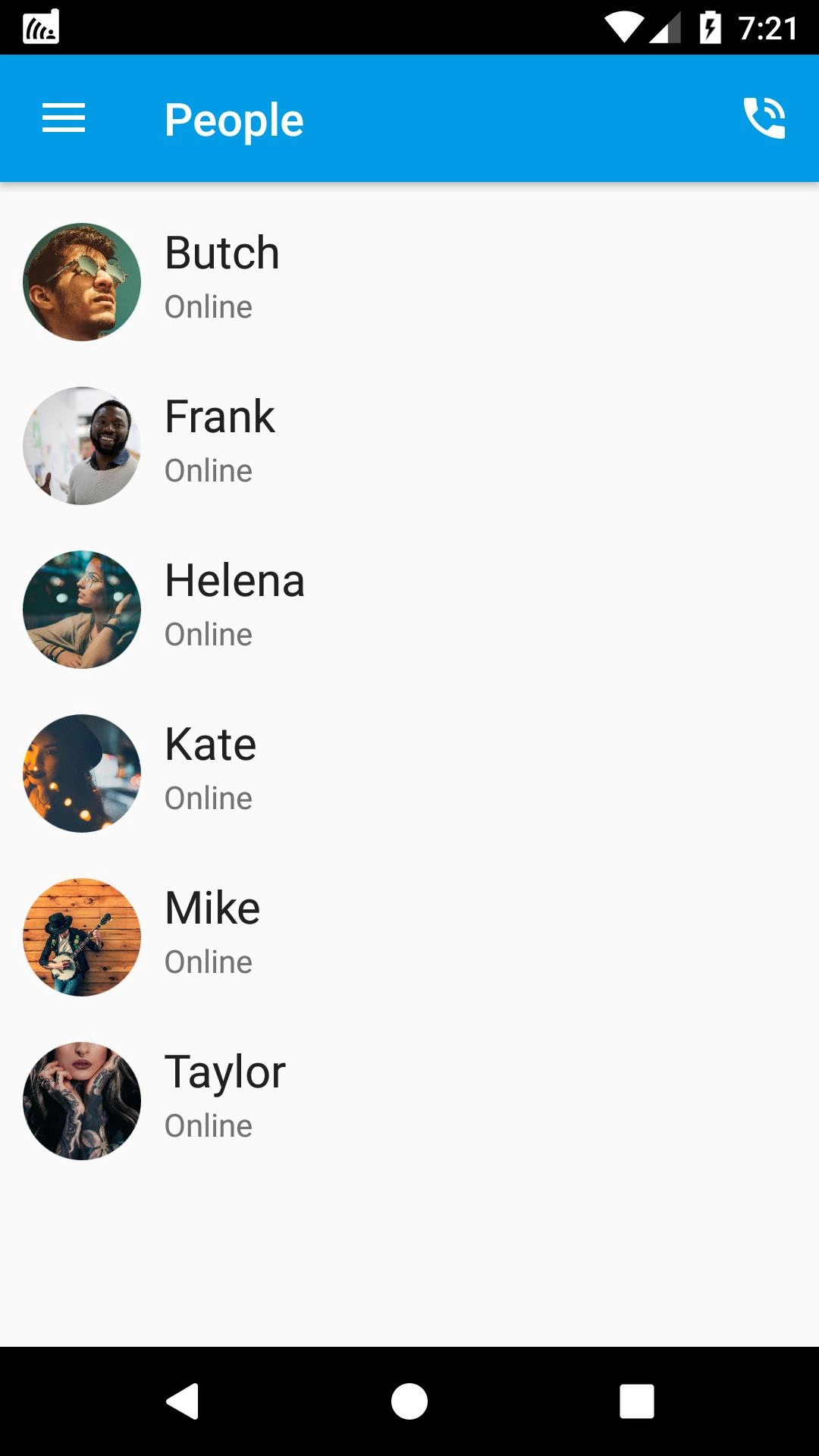The width and height of the screenshot is (819, 1456).
Task: Go back using the system back button
Action: click(182, 1401)
